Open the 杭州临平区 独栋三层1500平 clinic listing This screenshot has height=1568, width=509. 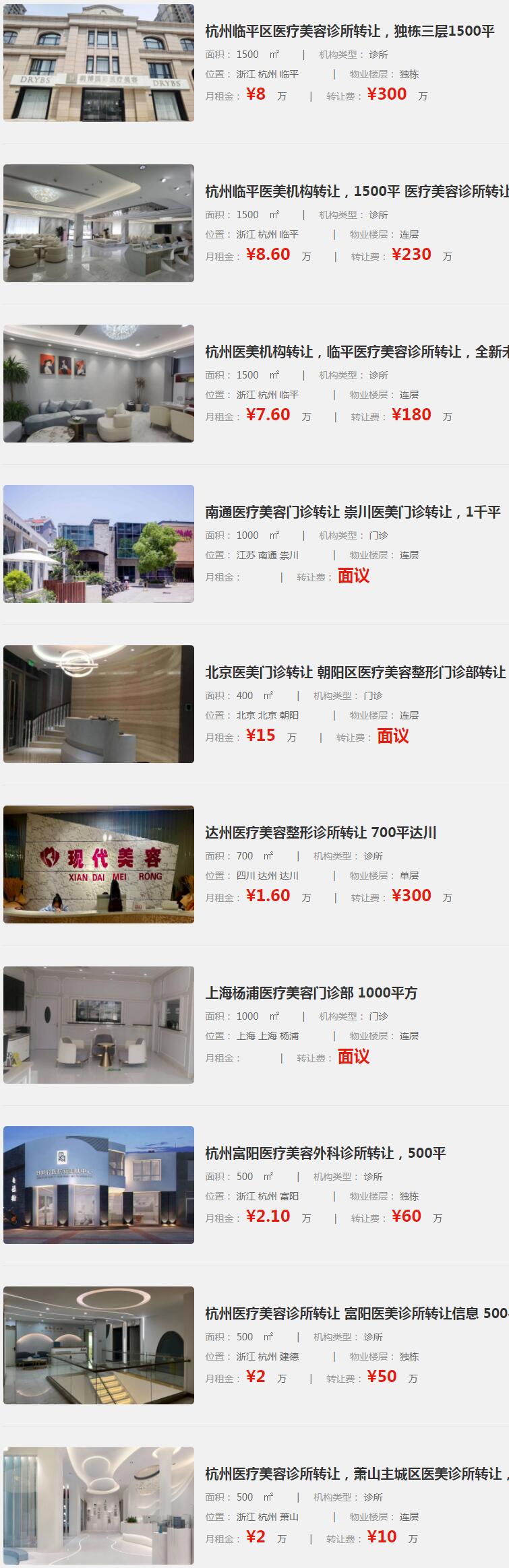349,32
